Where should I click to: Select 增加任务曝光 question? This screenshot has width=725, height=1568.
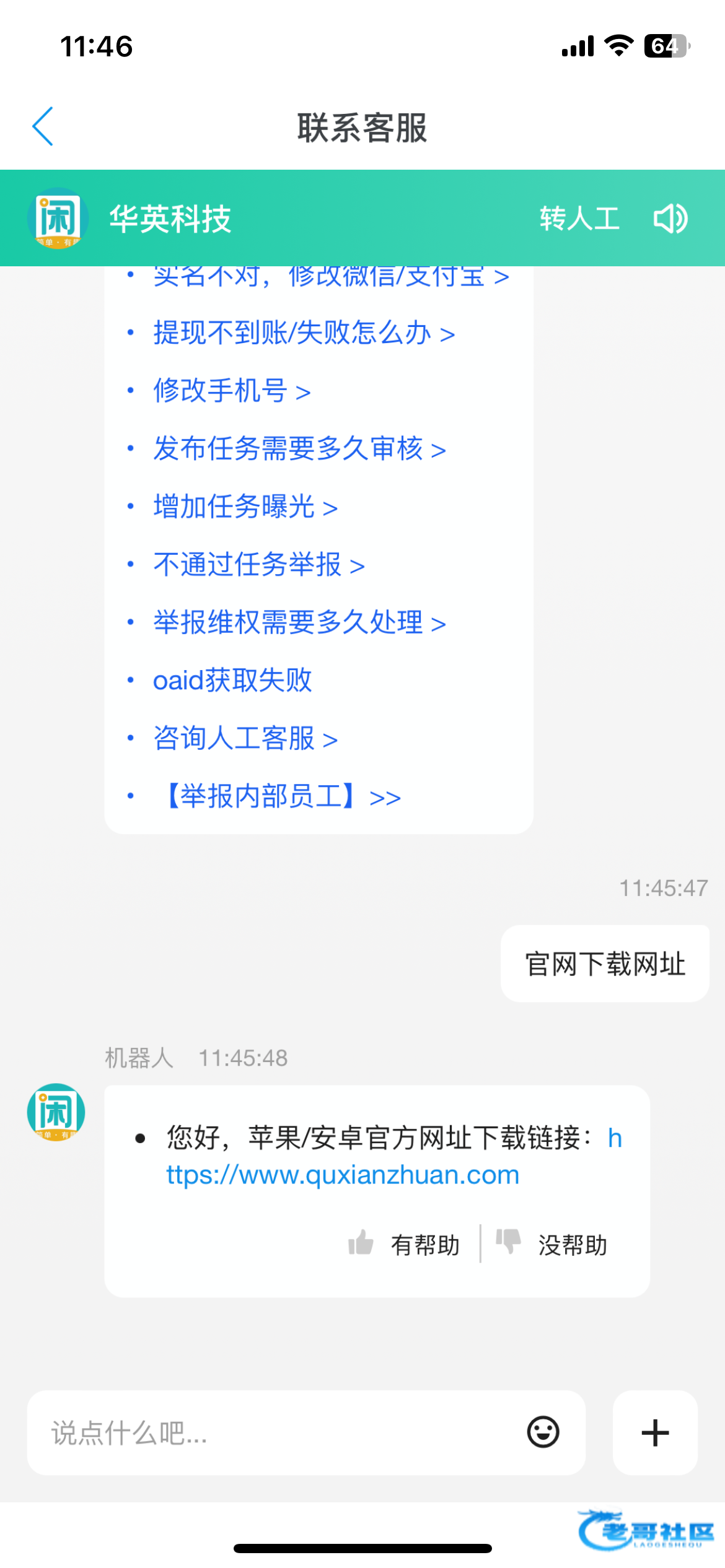point(245,507)
